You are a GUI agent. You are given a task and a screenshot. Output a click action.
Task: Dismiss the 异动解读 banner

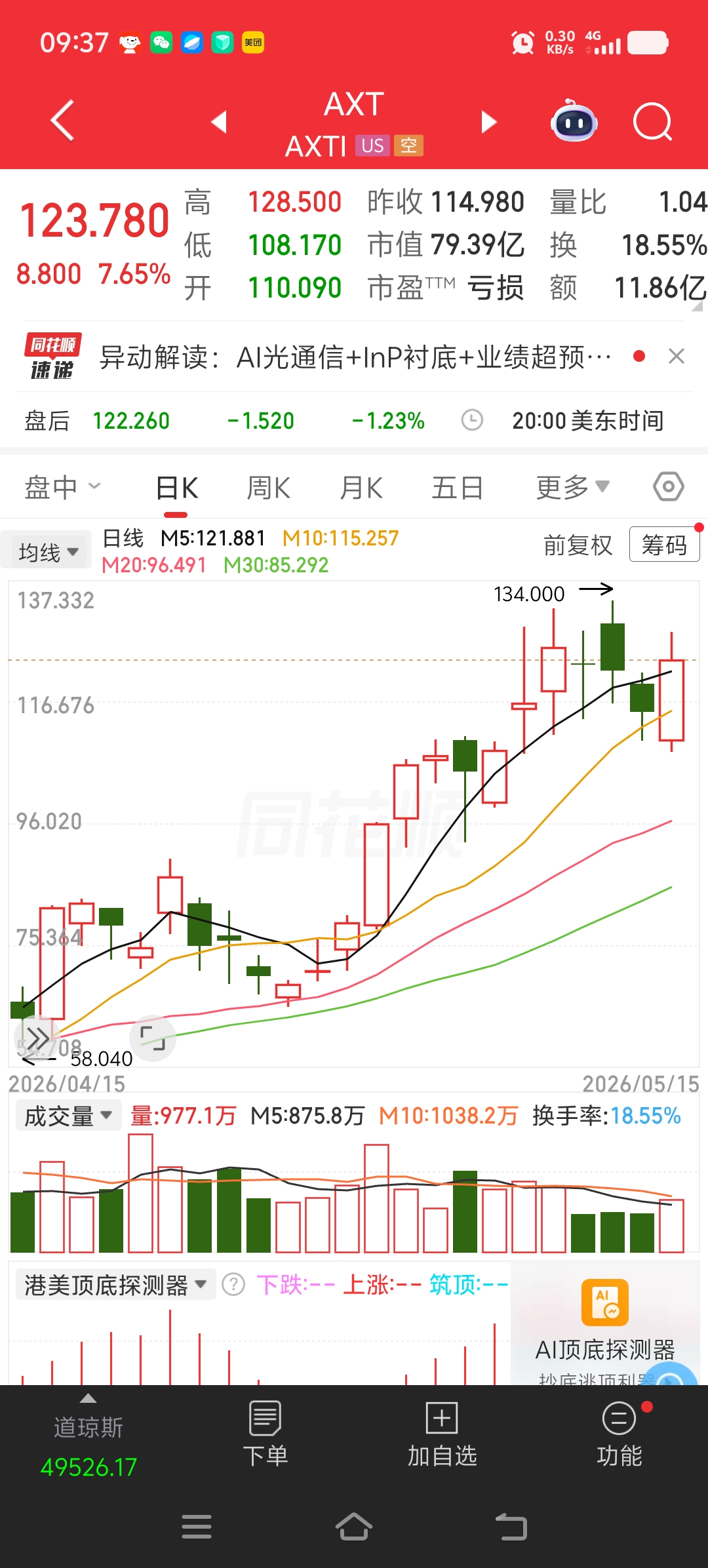pyautogui.click(x=677, y=356)
